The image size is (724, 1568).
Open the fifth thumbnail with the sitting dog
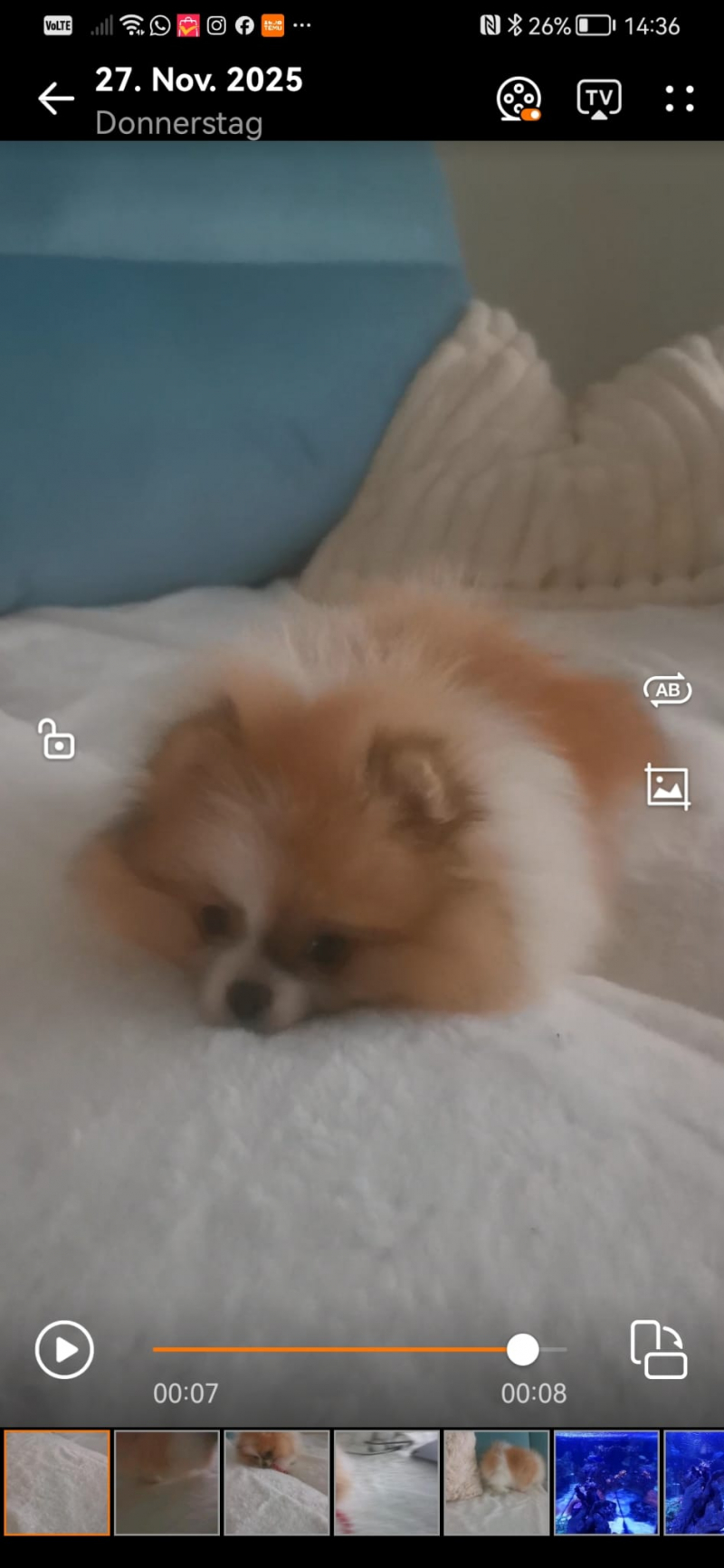coord(496,1482)
